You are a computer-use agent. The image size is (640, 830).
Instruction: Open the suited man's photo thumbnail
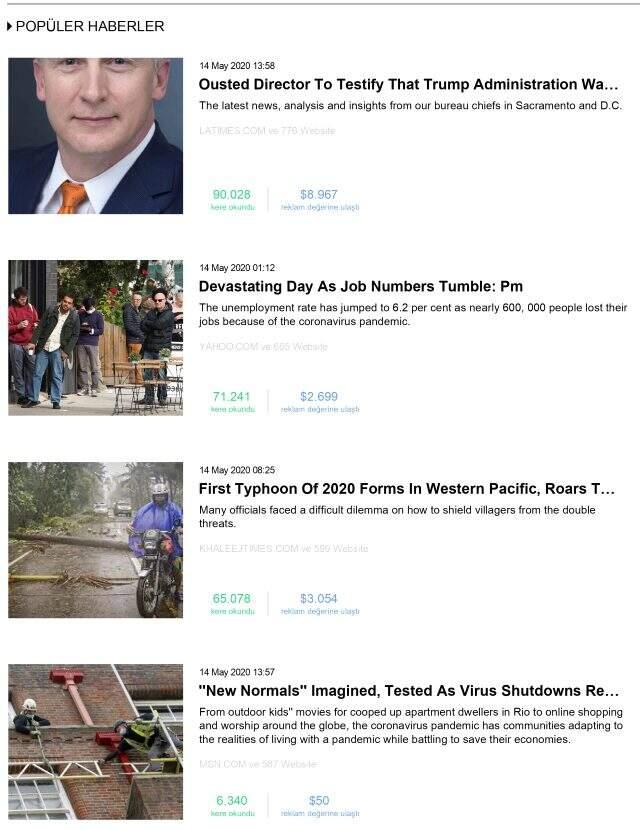pyautogui.click(x=96, y=136)
